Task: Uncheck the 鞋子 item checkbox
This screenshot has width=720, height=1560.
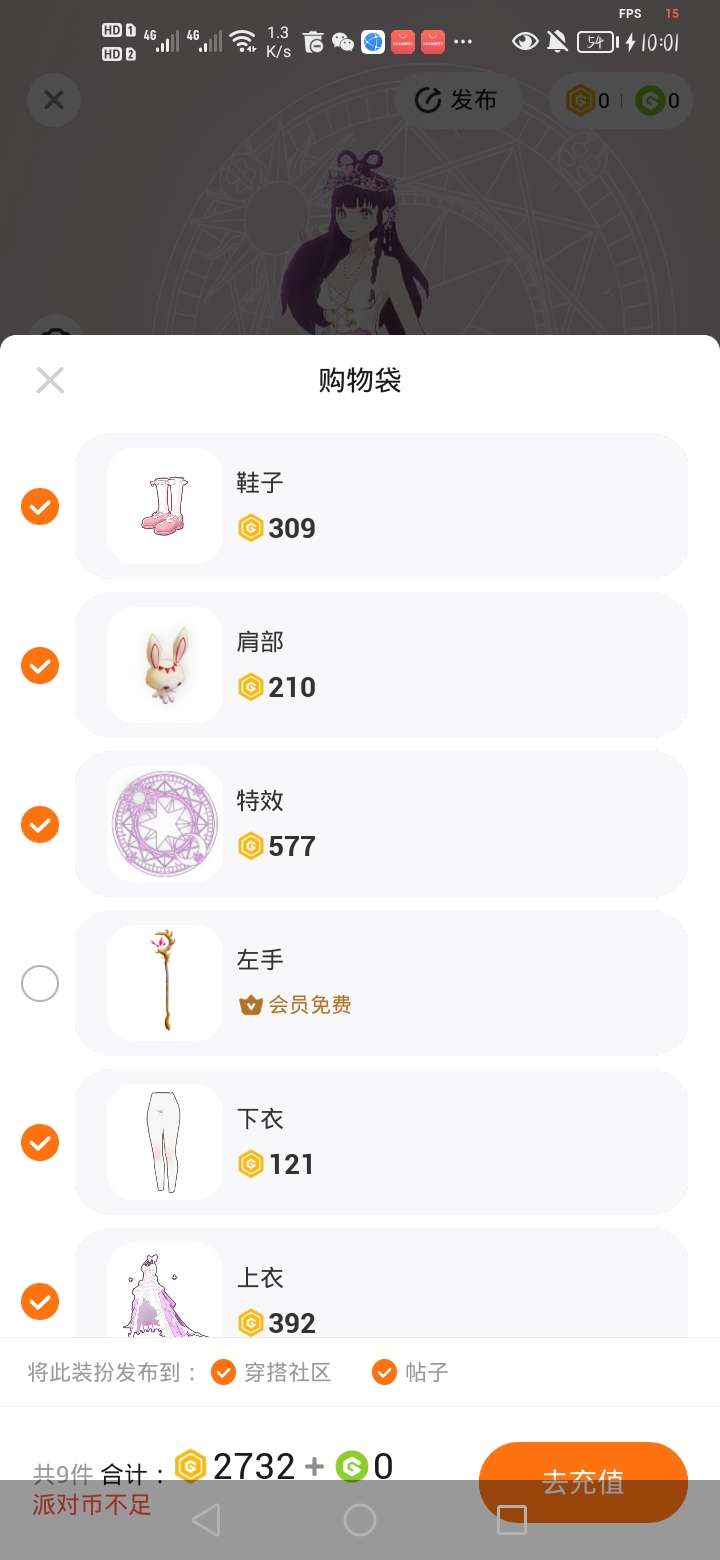Action: point(40,506)
